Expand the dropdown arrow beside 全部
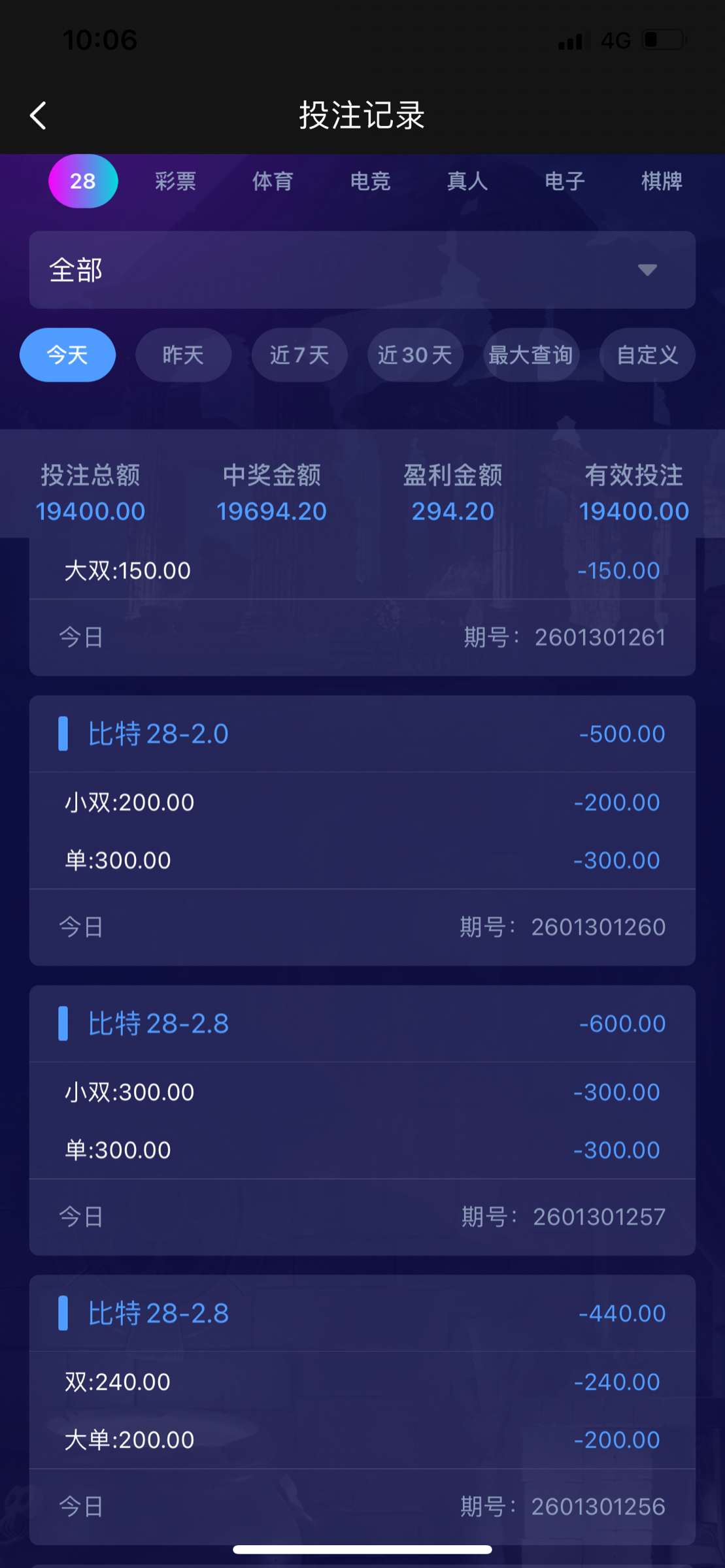 point(647,270)
